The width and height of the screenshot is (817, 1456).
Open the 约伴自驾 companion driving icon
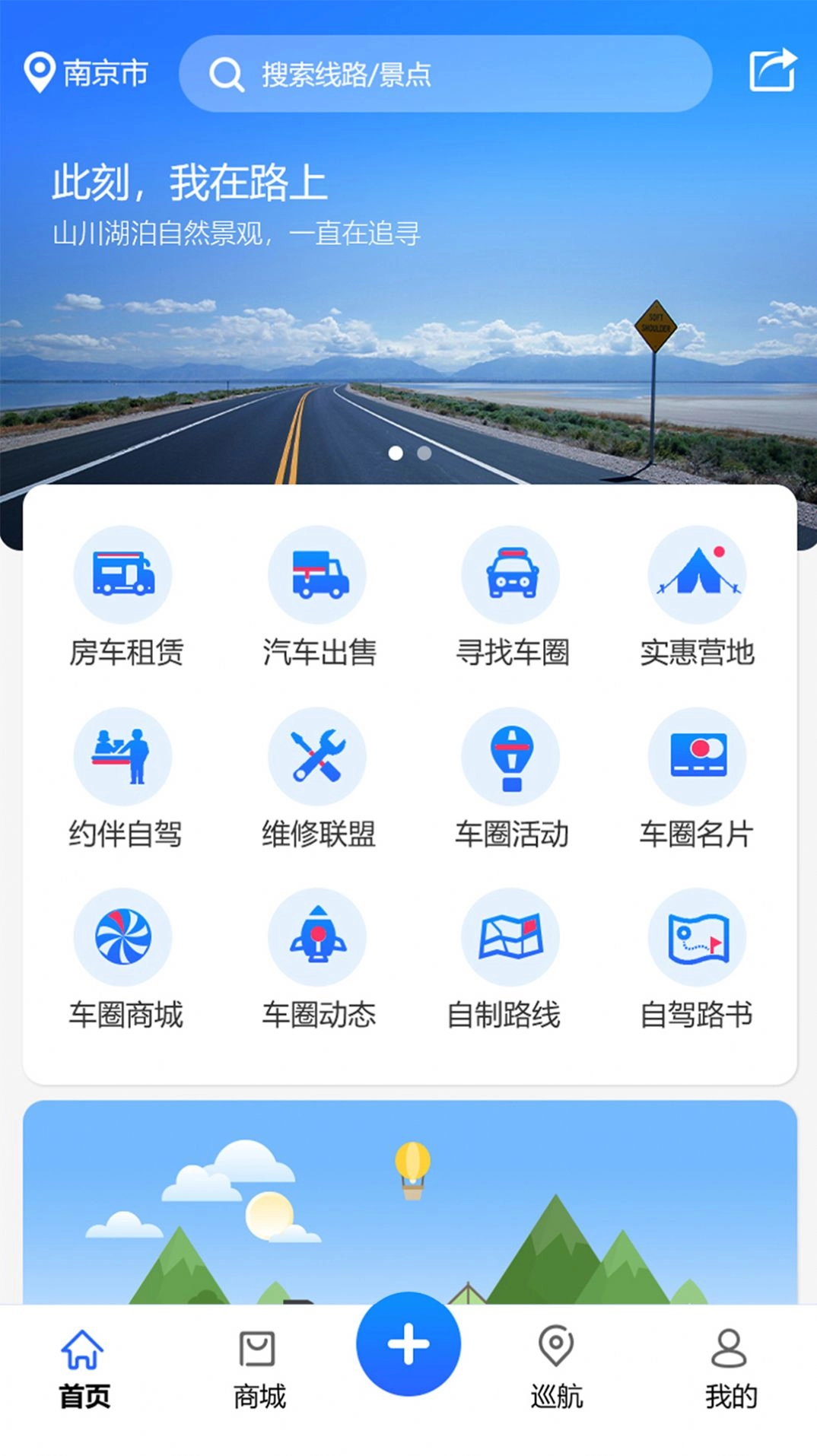[122, 758]
